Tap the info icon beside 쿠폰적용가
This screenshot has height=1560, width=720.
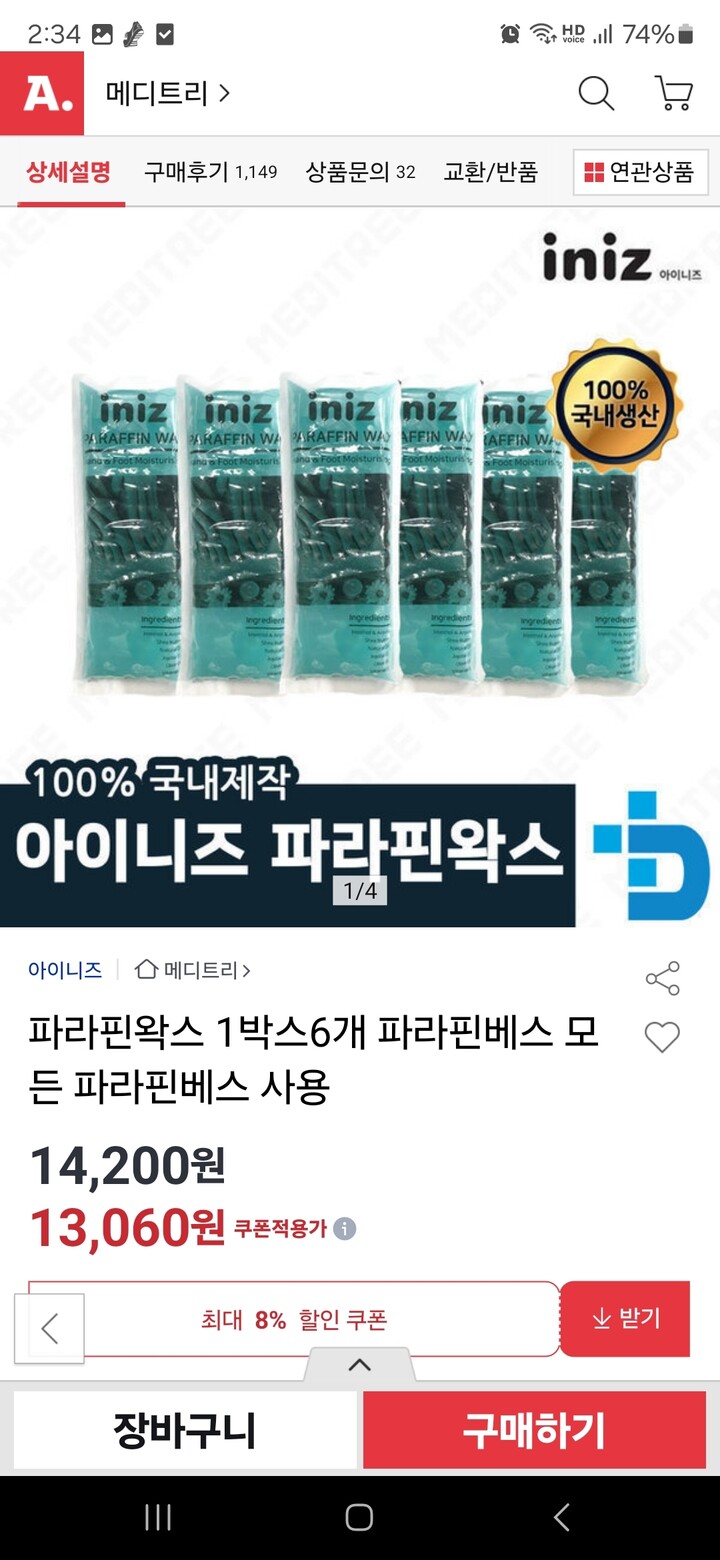click(346, 1228)
